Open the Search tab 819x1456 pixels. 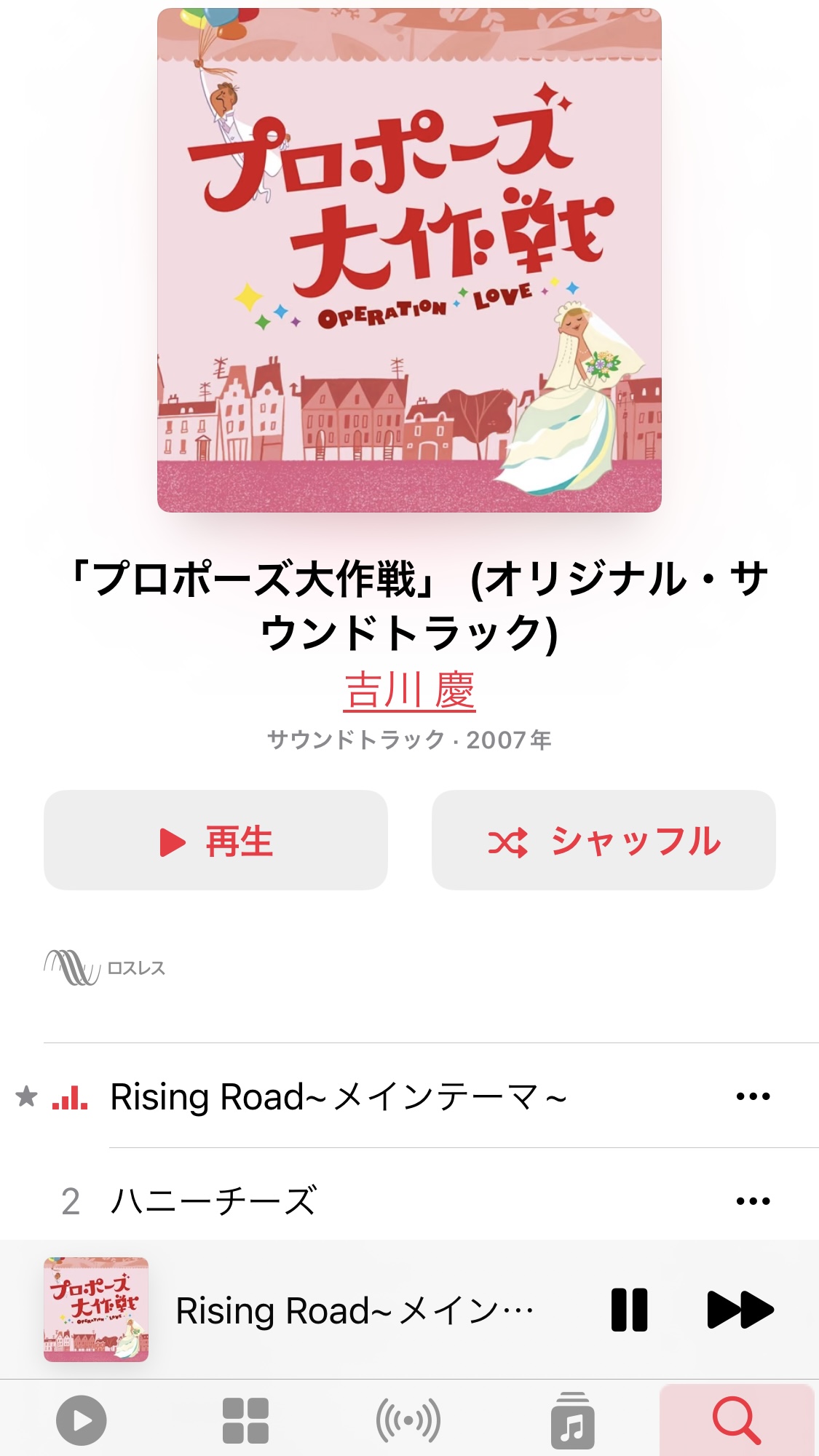tap(737, 1420)
